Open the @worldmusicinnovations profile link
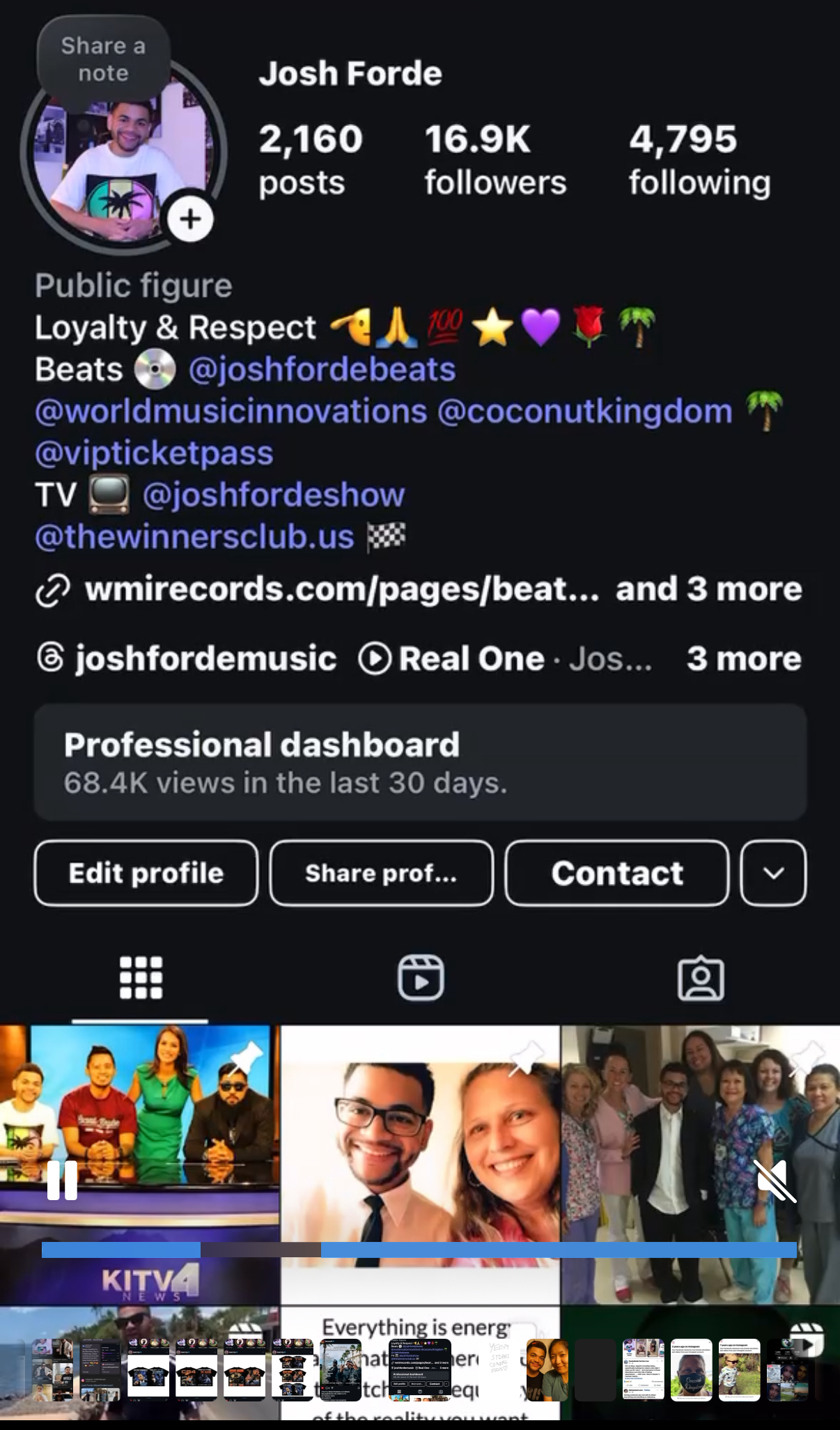 (231, 412)
